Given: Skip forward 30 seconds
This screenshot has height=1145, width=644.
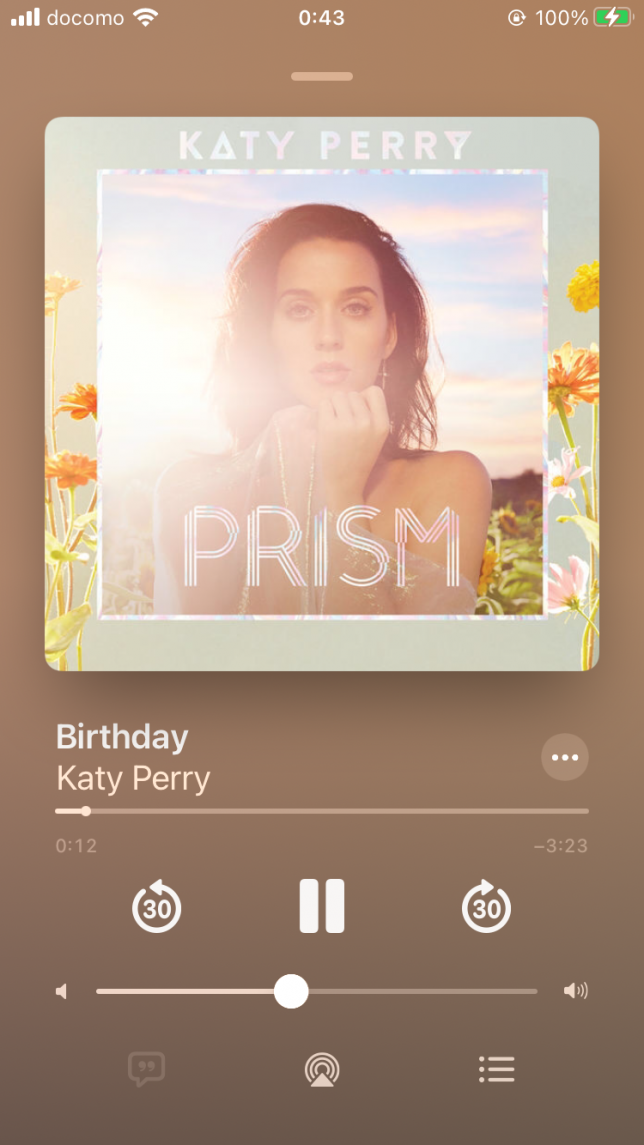Looking at the screenshot, I should pyautogui.click(x=486, y=907).
